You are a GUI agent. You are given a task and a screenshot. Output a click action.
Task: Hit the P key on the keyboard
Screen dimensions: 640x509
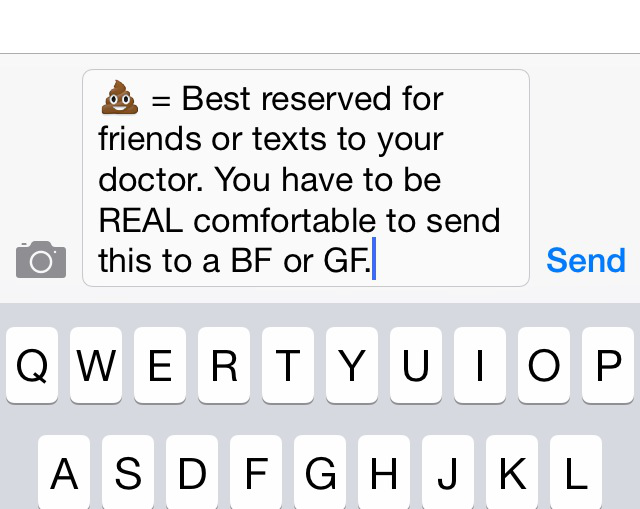tap(608, 366)
